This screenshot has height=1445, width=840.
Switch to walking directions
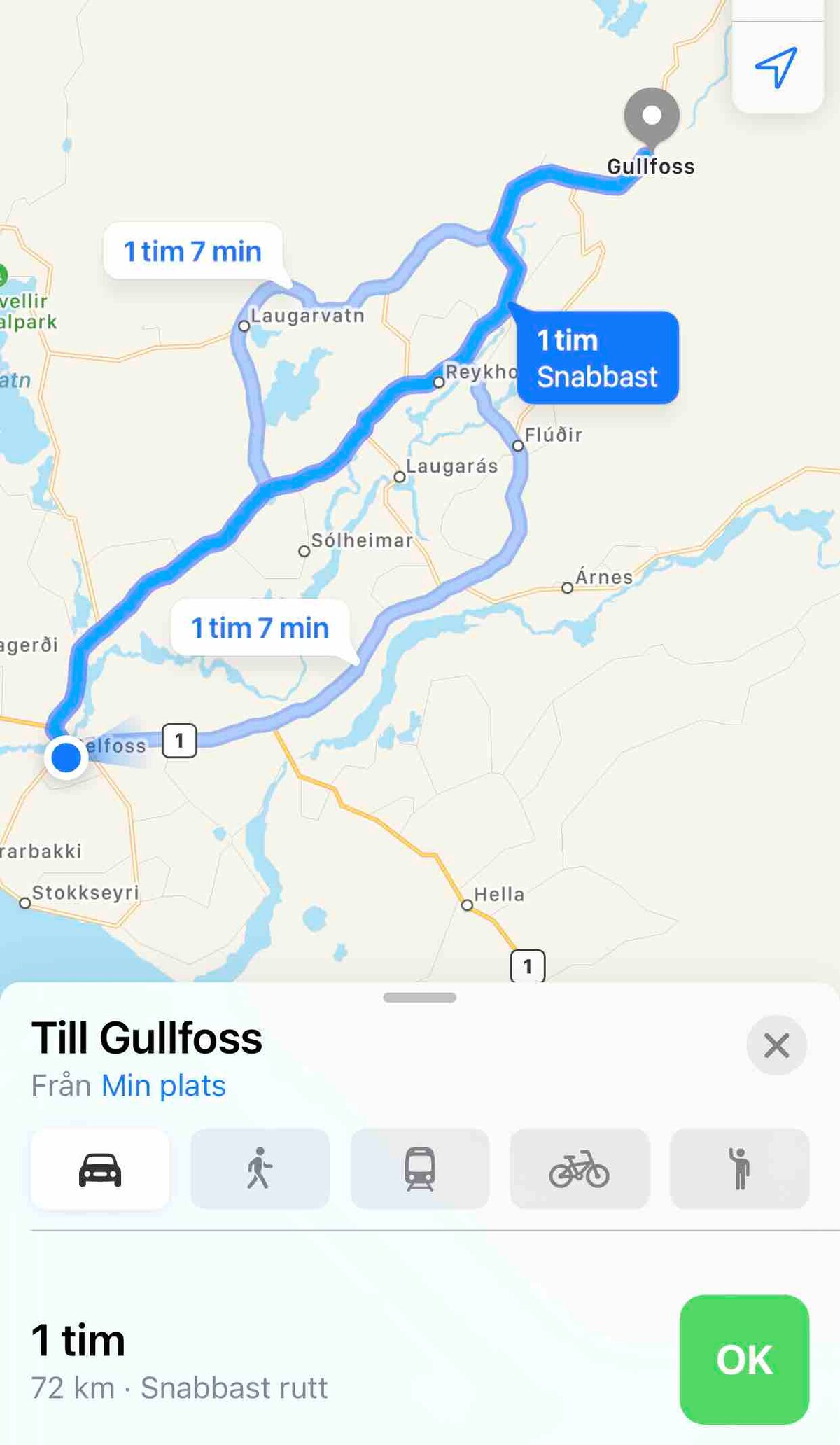260,1169
